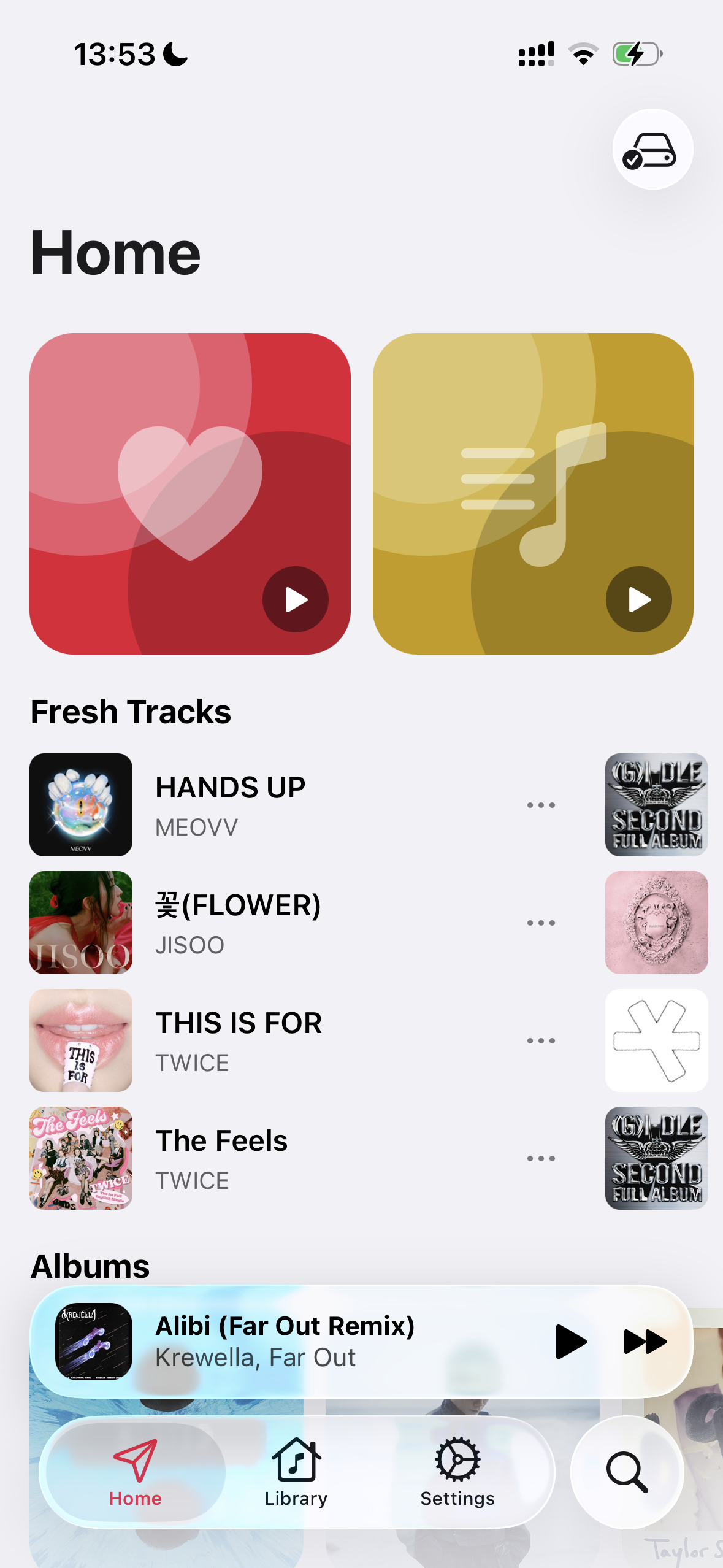Play the yellow playlist mix
Image resolution: width=723 pixels, height=1568 pixels.
638,599
